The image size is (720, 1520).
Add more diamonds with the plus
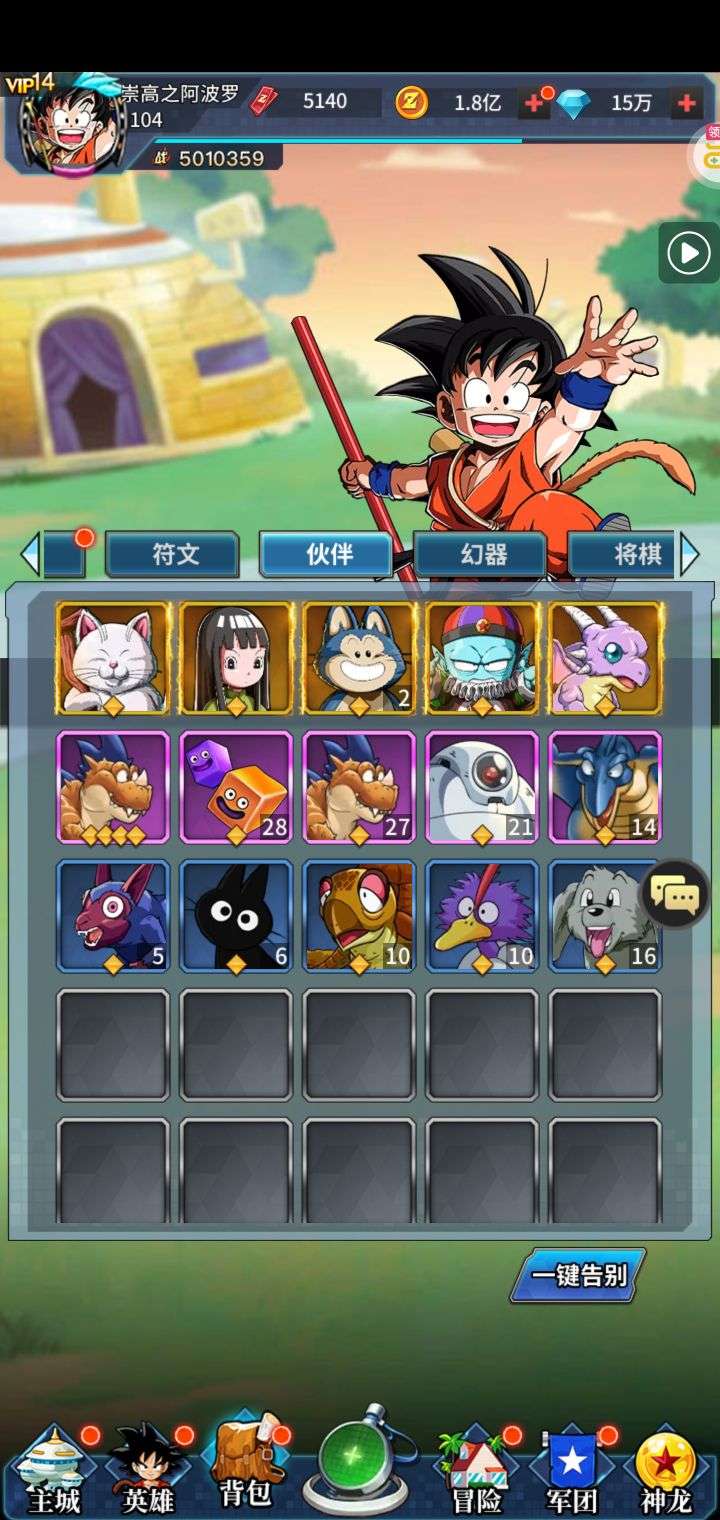click(x=687, y=102)
